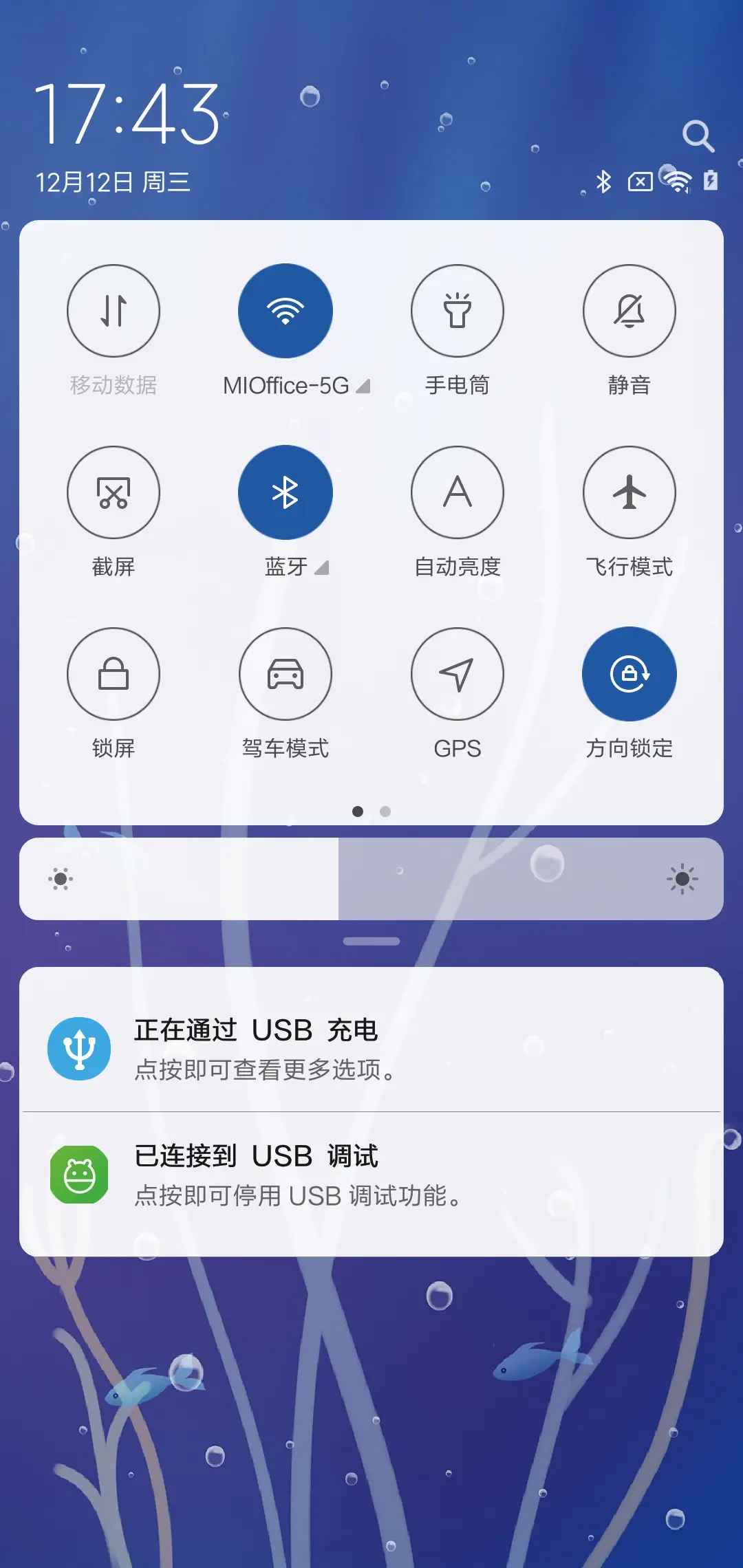Select the screenshot quick settings icon
The height and width of the screenshot is (1568, 743).
114,492
